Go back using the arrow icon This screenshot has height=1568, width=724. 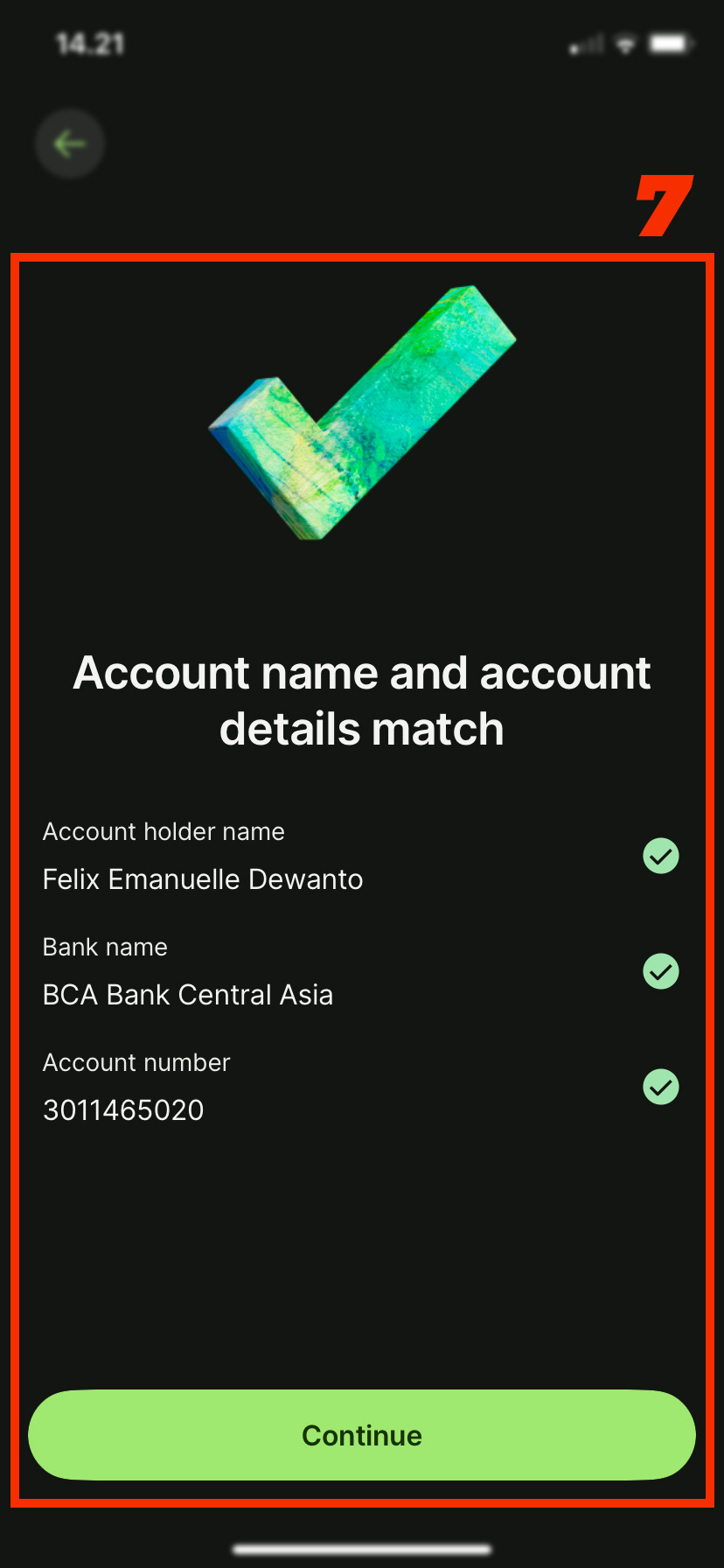(70, 143)
